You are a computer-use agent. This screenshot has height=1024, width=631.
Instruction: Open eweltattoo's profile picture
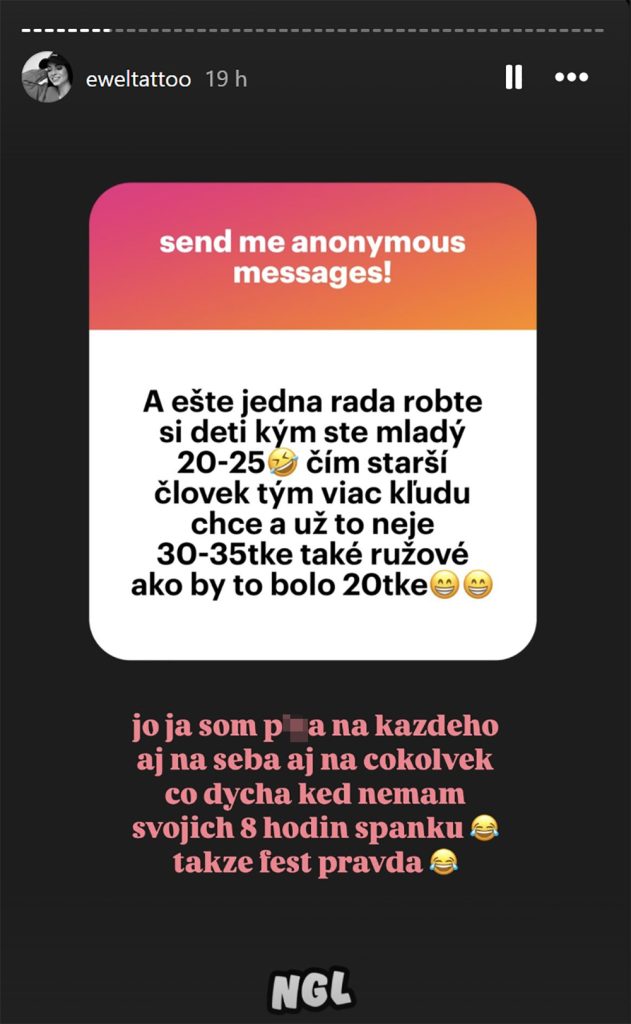coord(46,77)
